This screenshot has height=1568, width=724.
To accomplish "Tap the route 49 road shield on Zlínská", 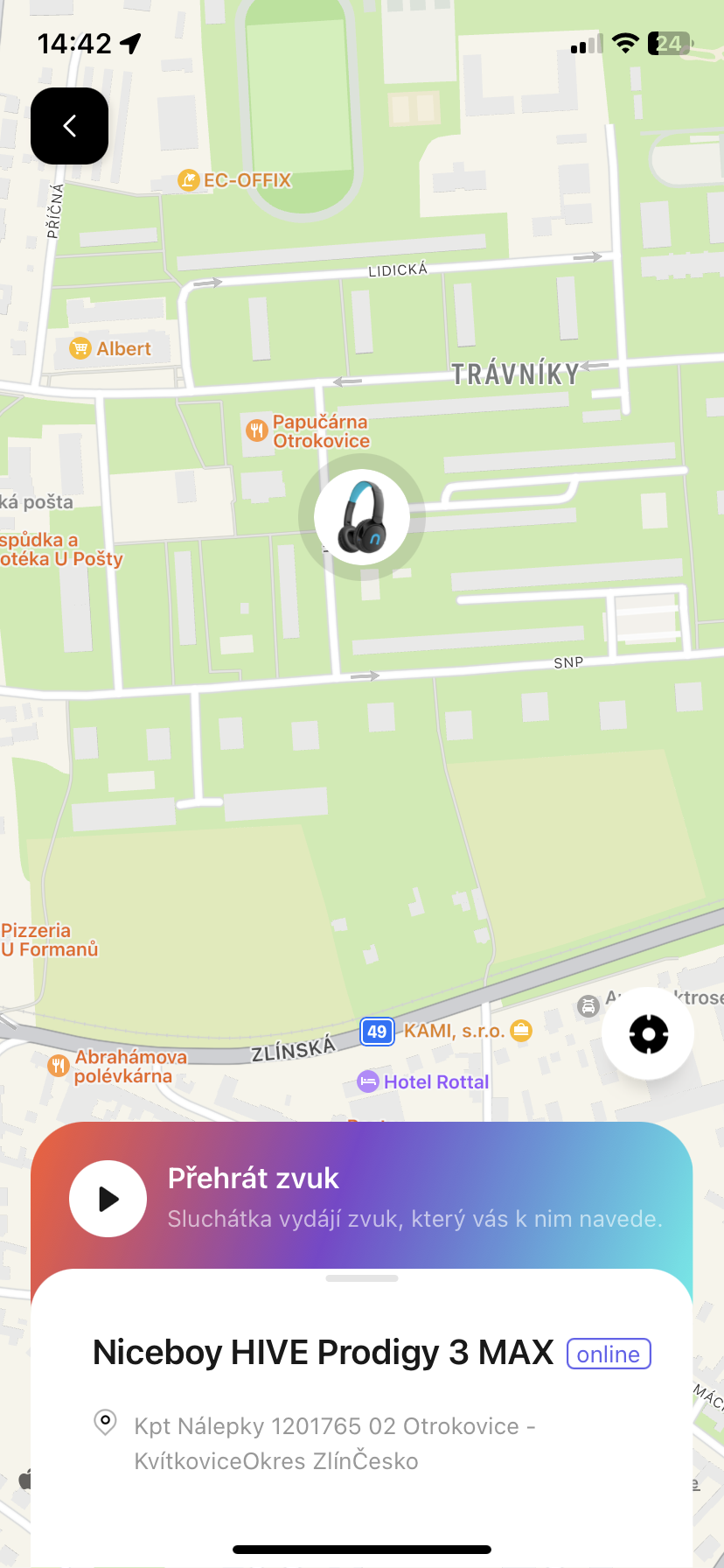I will pyautogui.click(x=377, y=1031).
